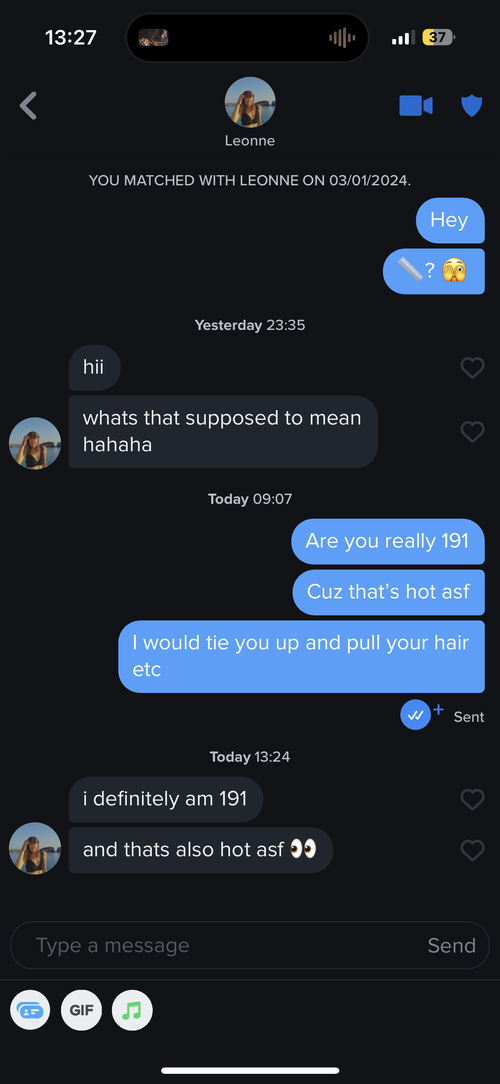The height and width of the screenshot is (1084, 500).
Task: Share a song with the music note
Action: (132, 1011)
